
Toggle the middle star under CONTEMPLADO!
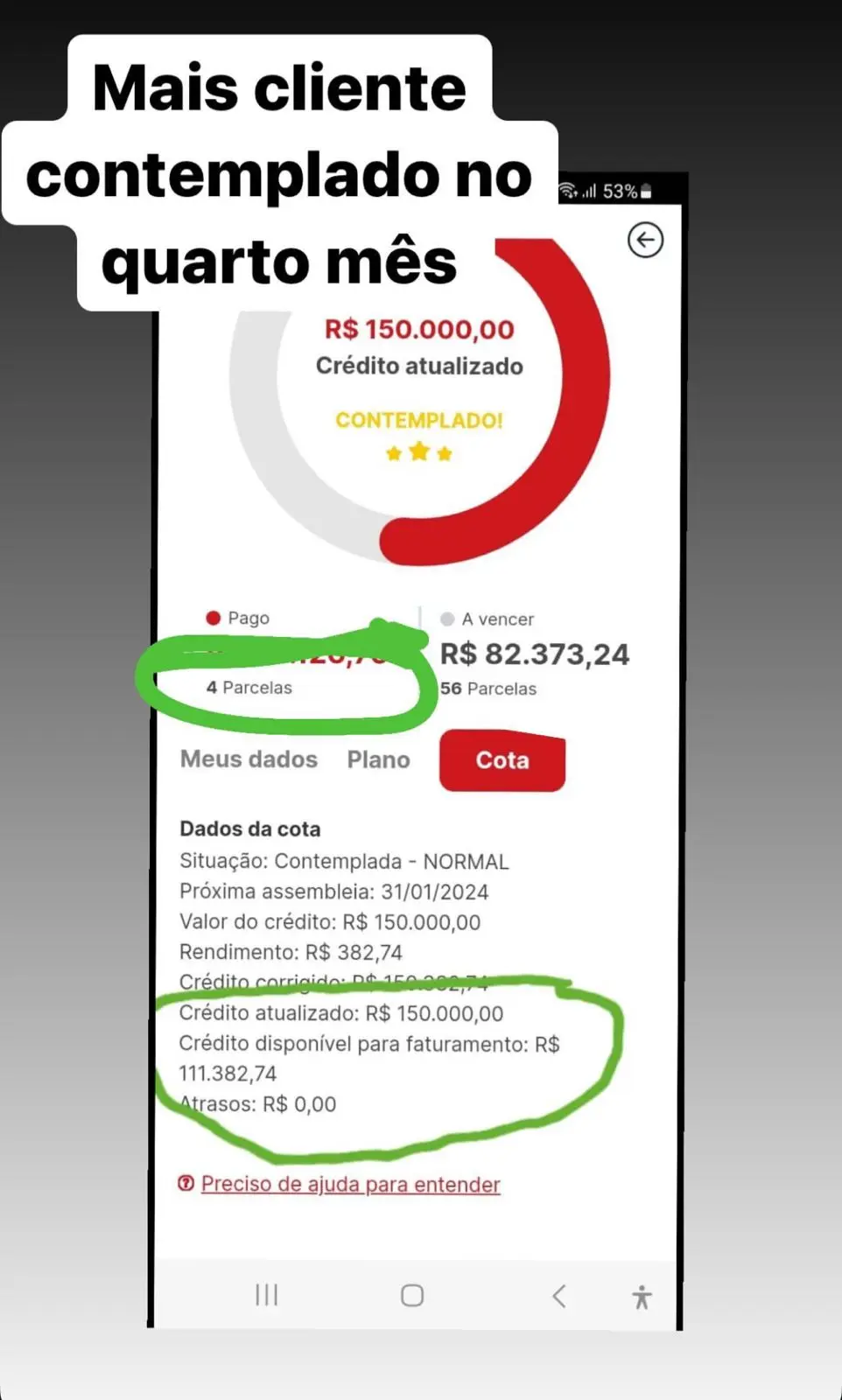[x=419, y=451]
